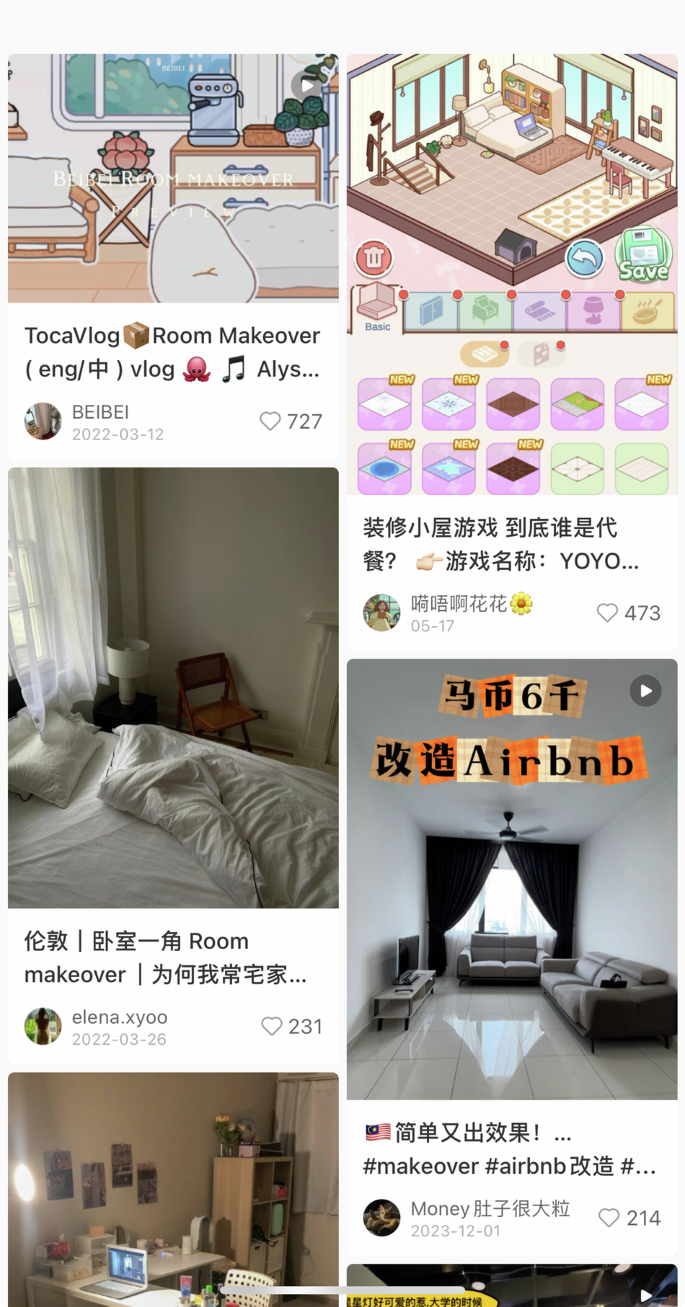Screen dimensions: 685x1307
Task: Like the TocaVlog post by BEIBEI
Action: click(x=271, y=422)
